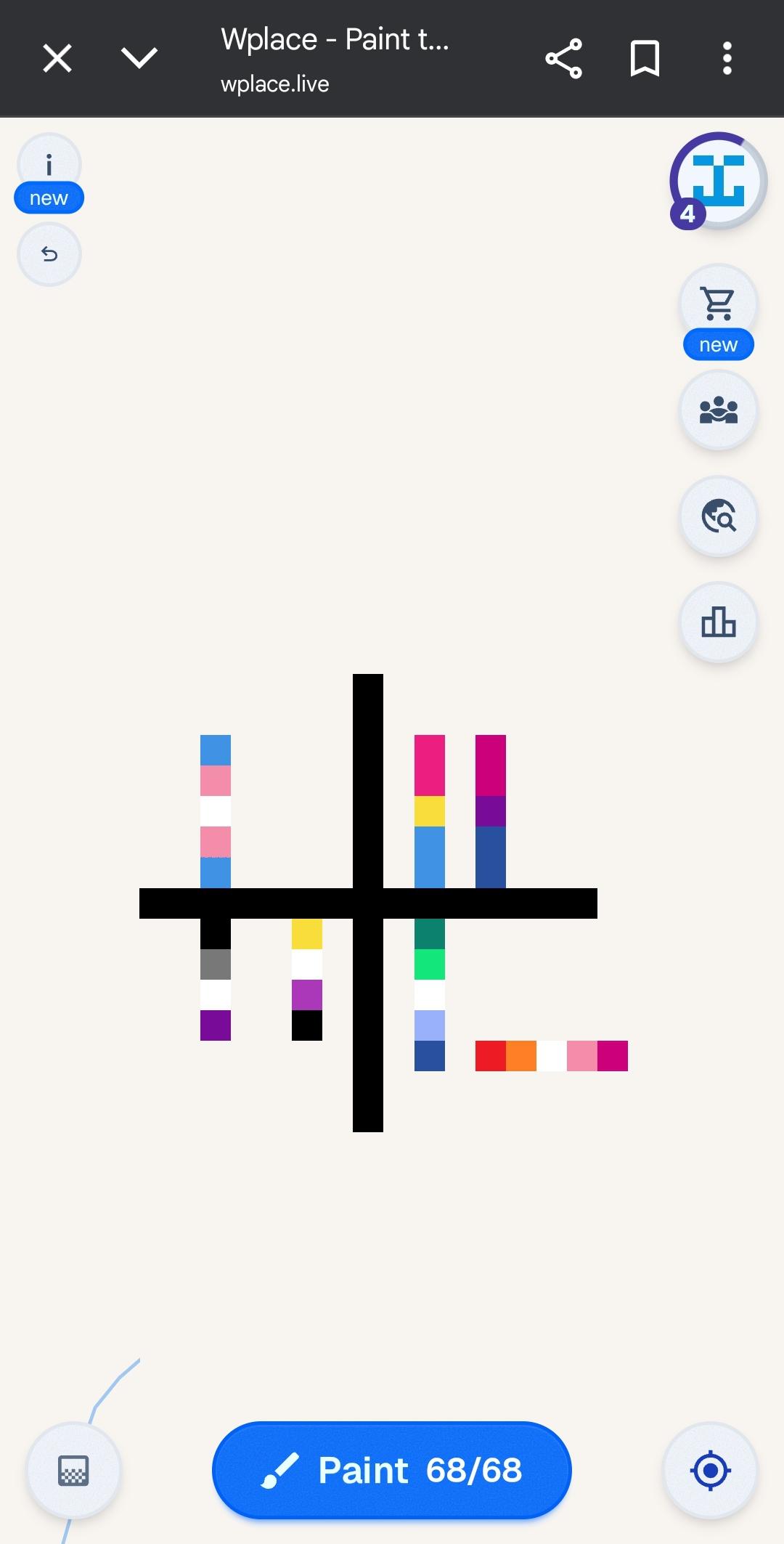784x1544 pixels.
Task: Center the map on my location
Action: [711, 1471]
